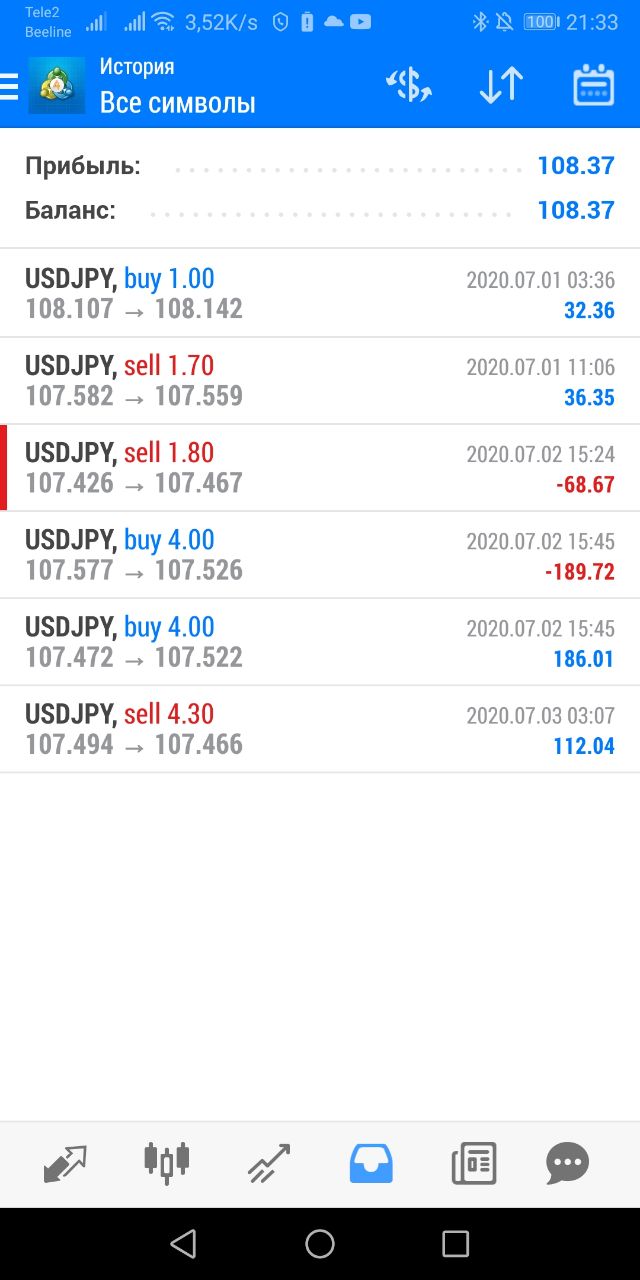Image resolution: width=640 pixels, height=1280 pixels.
Task: Open the History inbox tab
Action: [371, 1163]
